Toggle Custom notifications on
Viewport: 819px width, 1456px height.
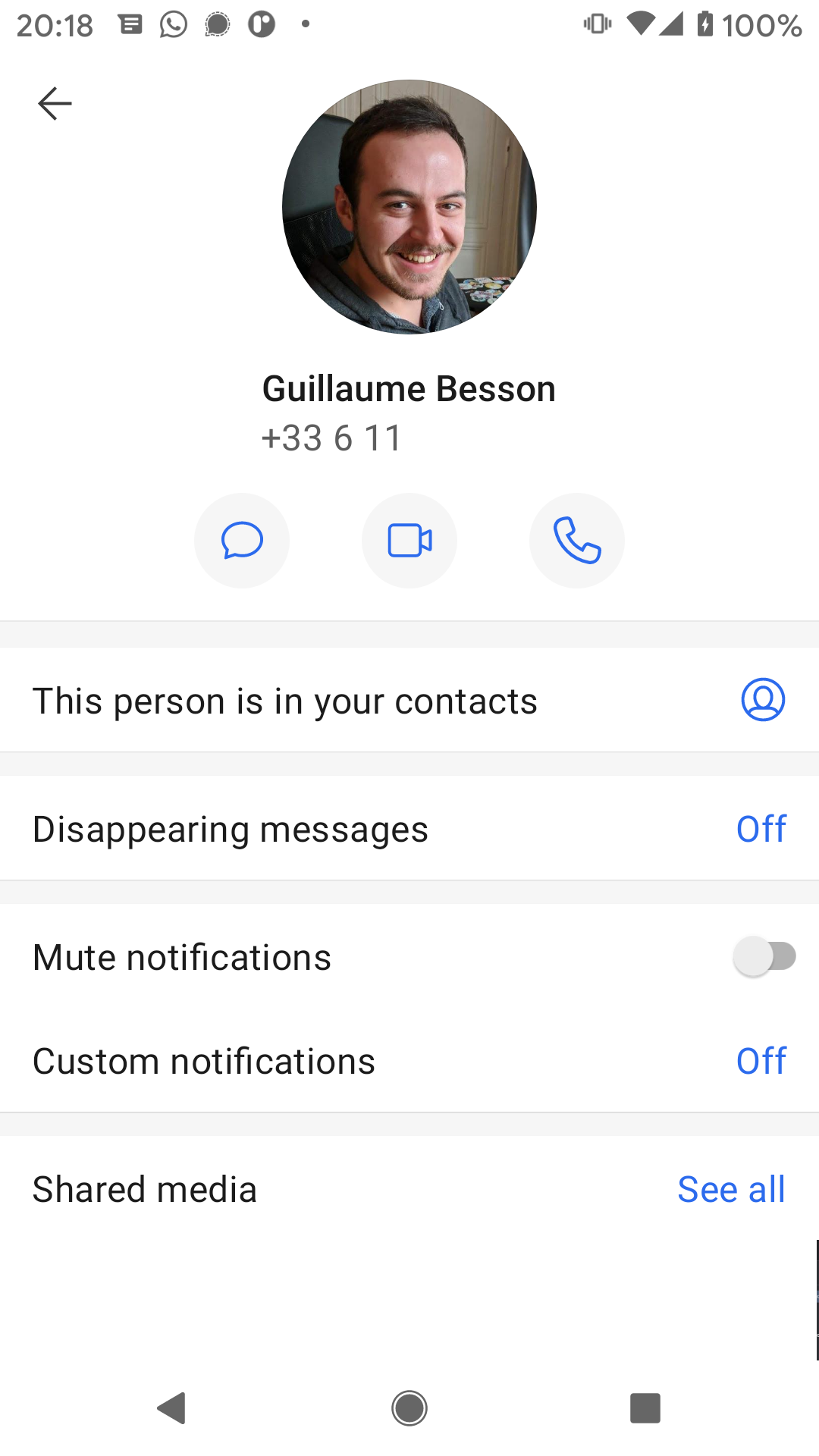coord(761,1060)
